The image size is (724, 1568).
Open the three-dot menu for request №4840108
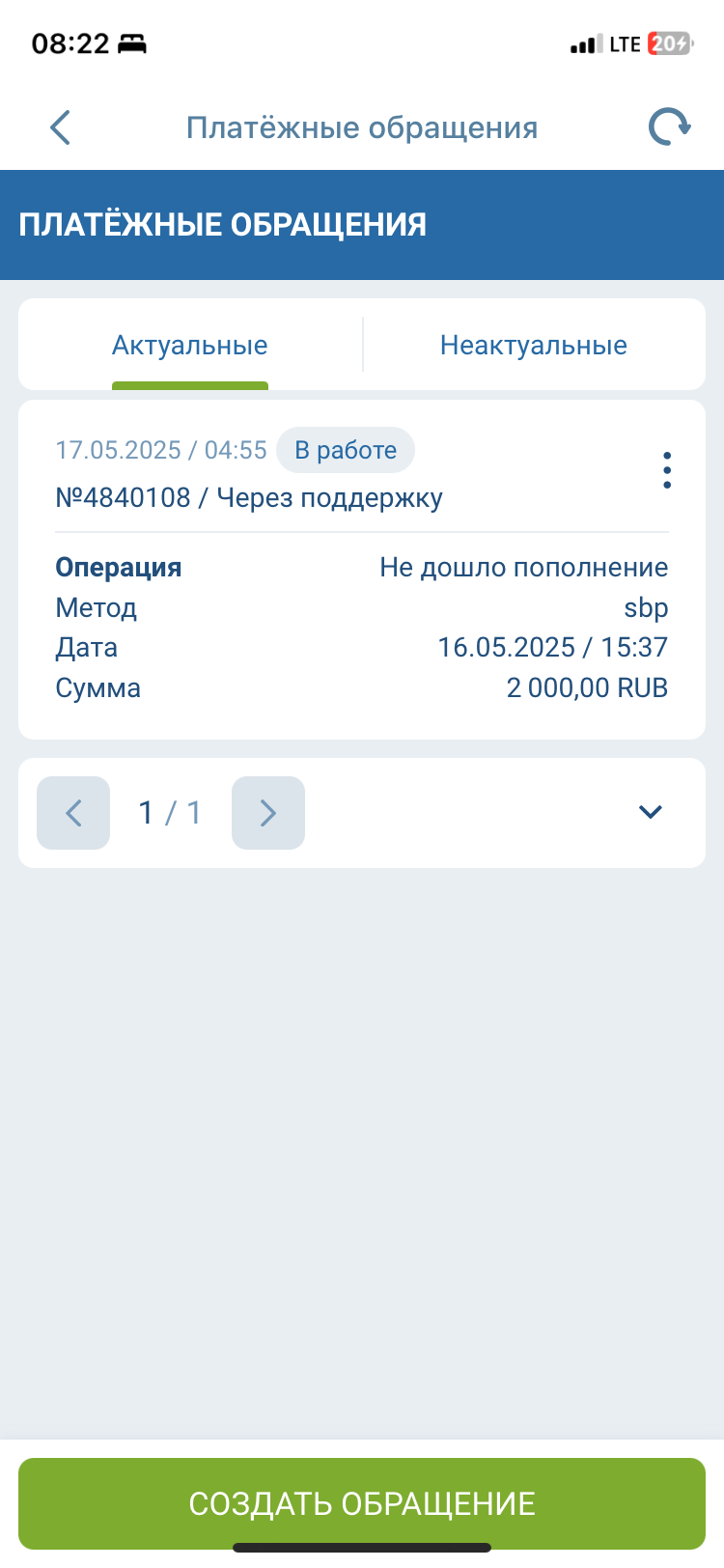(x=667, y=470)
